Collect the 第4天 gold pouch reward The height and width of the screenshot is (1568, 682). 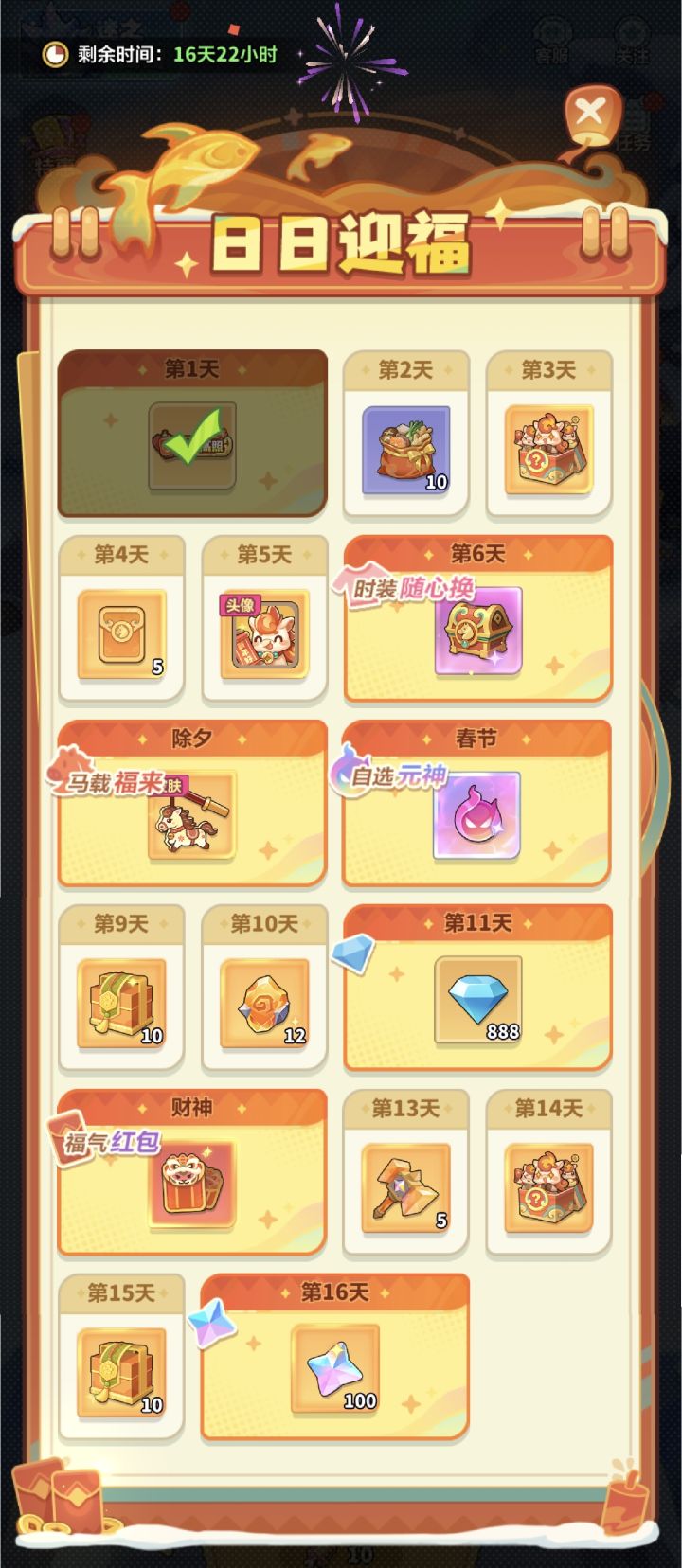point(121,628)
